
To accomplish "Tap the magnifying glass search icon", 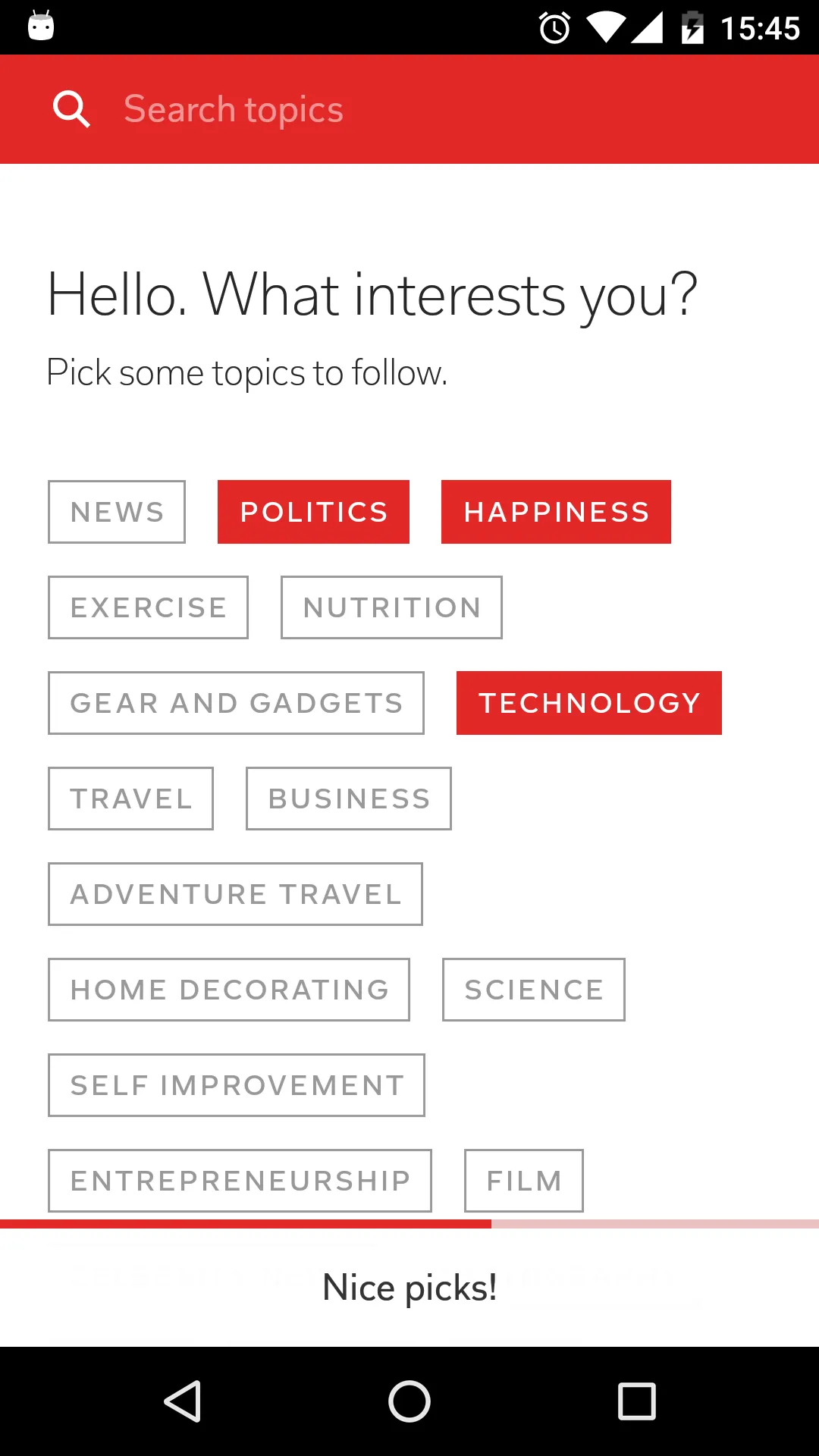I will 71,109.
